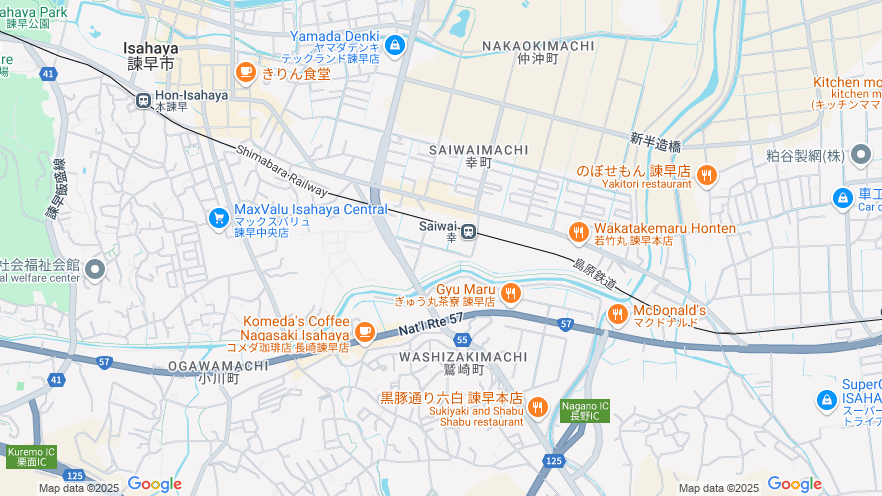Open the Komeda's Coffee Nagasaki Isahaya pin
Viewport: 882px width, 496px height.
click(365, 331)
